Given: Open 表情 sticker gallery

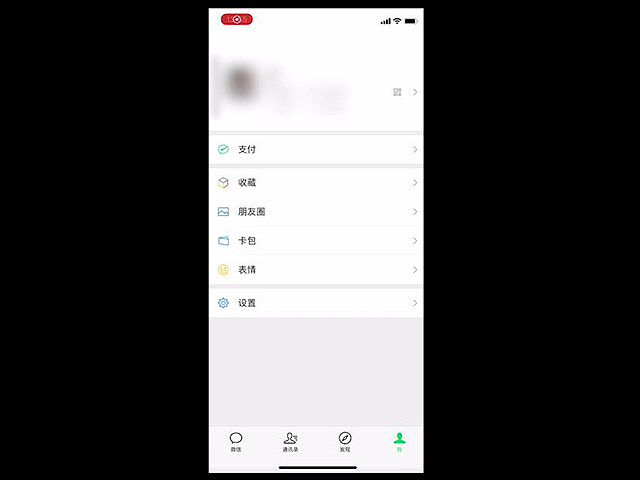Looking at the screenshot, I should click(315, 270).
